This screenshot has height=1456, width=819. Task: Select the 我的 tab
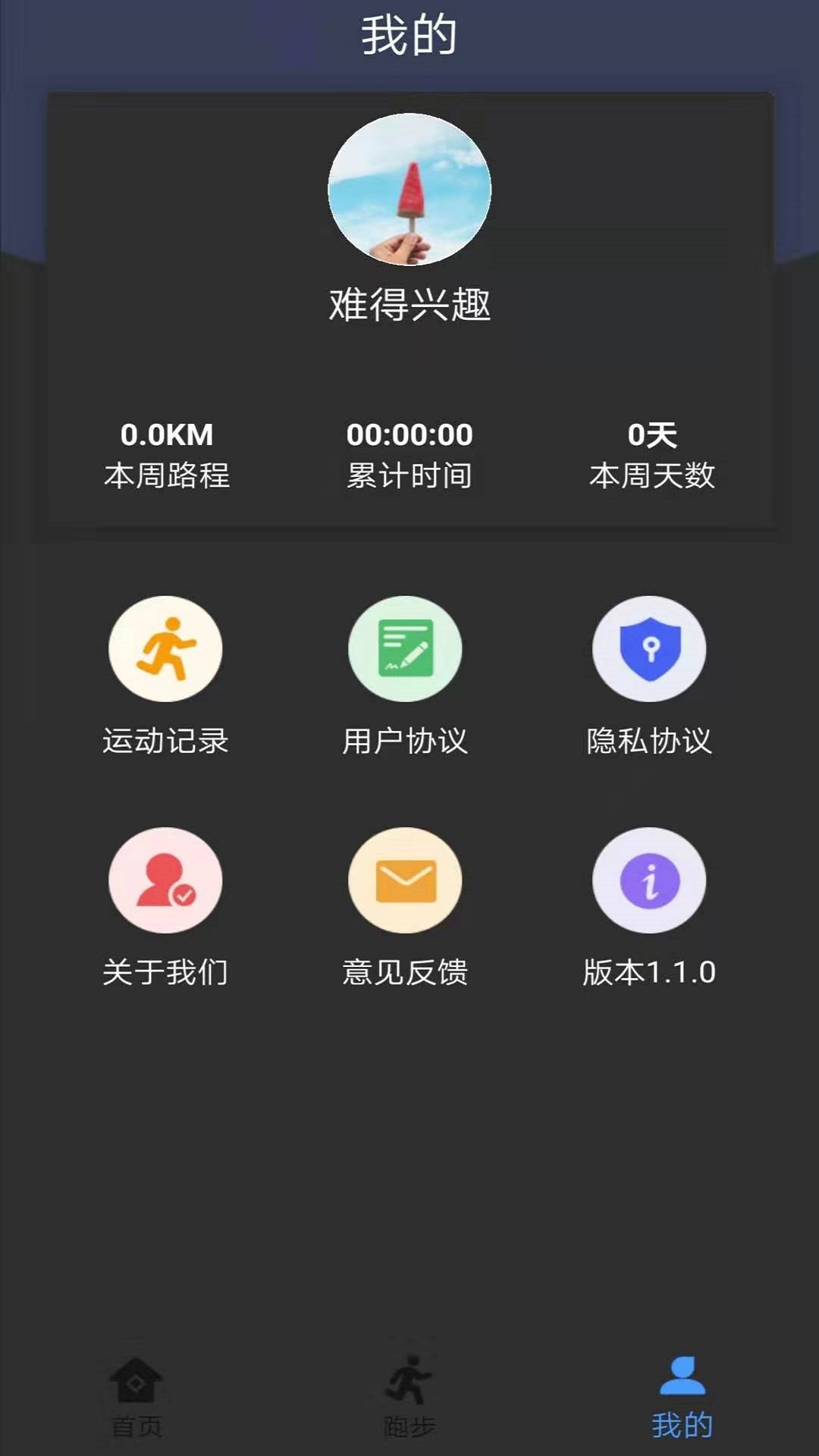click(682, 1397)
